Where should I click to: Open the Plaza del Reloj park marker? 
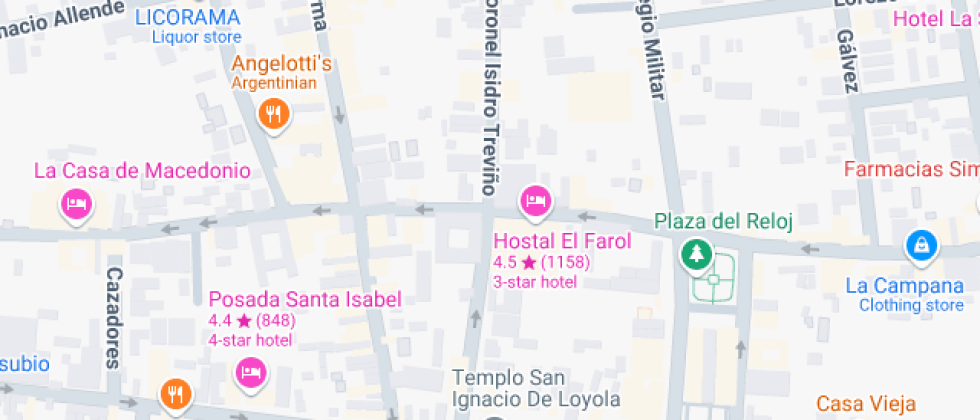pos(692,253)
